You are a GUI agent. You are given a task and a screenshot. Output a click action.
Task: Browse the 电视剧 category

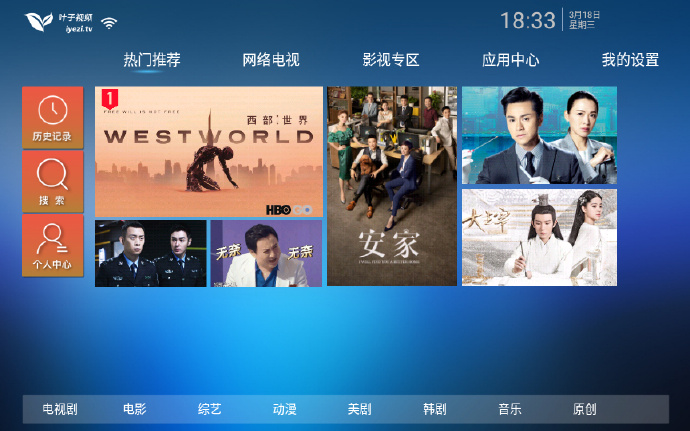(x=60, y=409)
